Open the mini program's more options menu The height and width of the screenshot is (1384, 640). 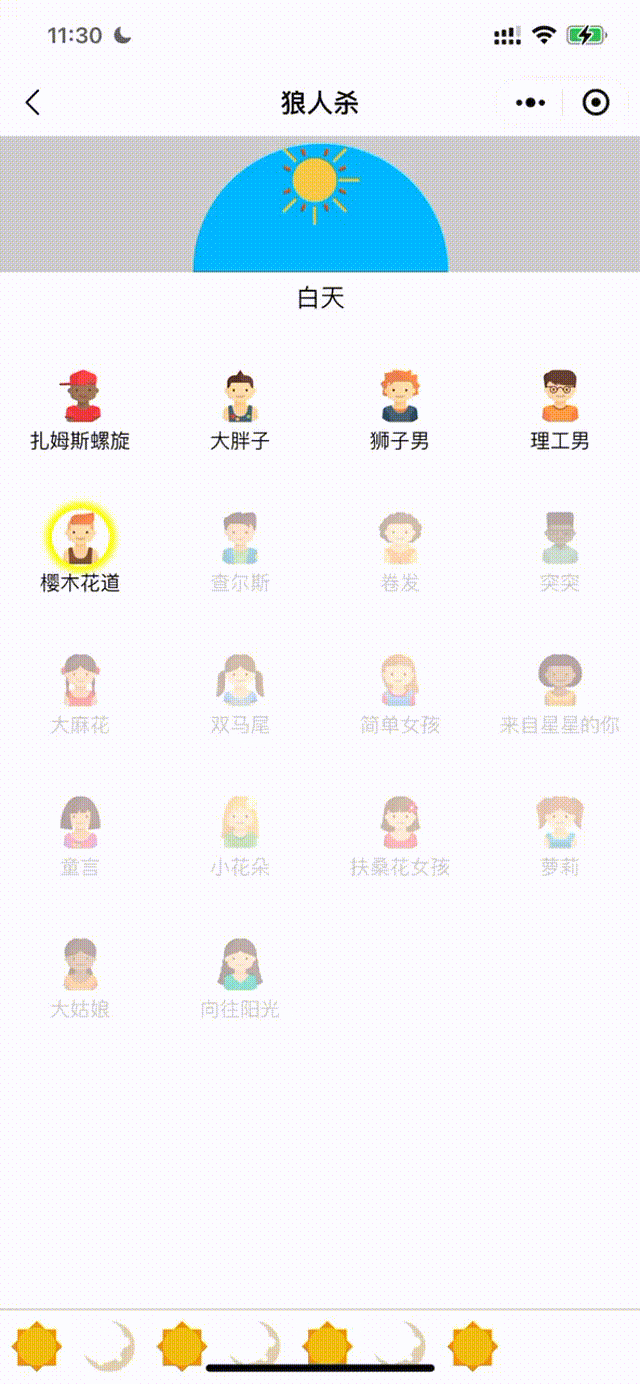click(x=530, y=102)
